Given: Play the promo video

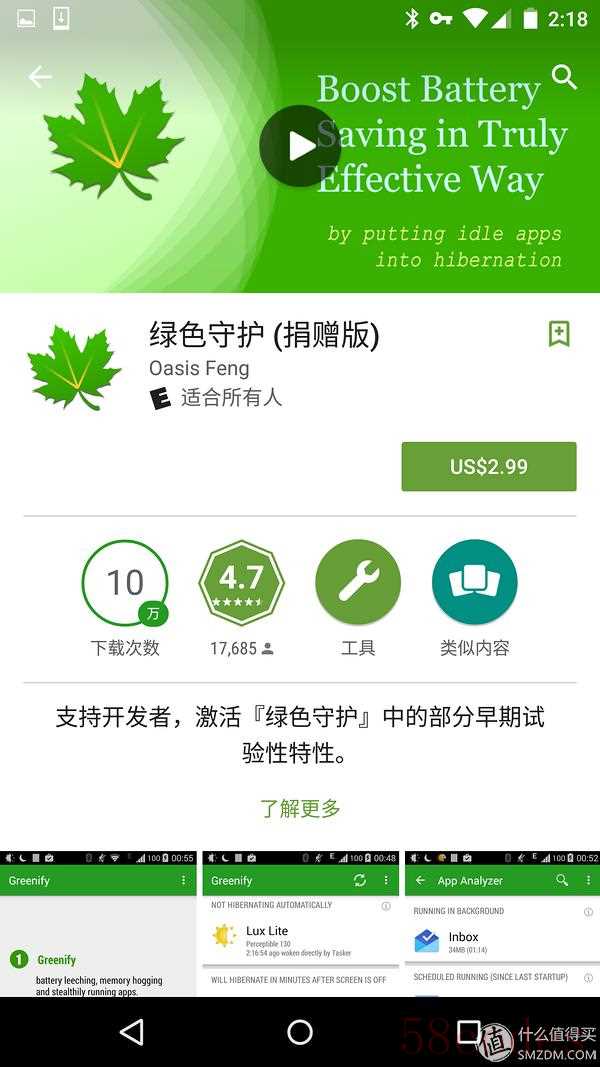Looking at the screenshot, I should [300, 146].
